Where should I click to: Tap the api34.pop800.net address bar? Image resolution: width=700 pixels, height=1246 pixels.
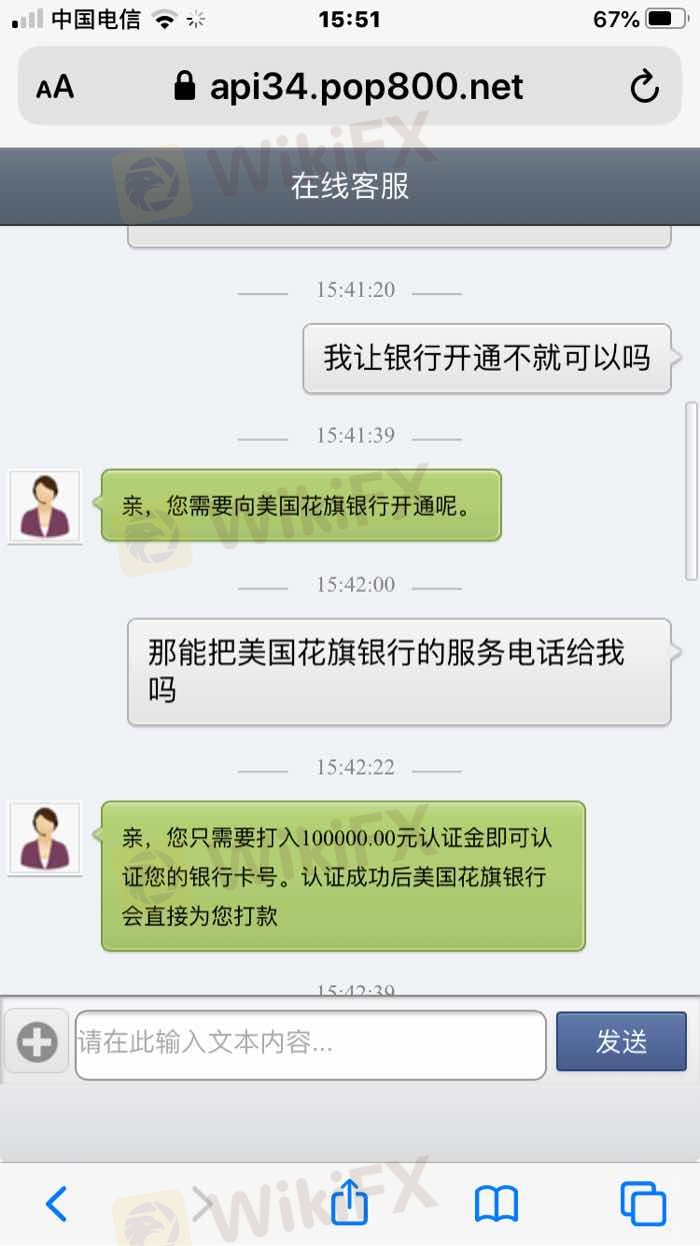[x=348, y=87]
